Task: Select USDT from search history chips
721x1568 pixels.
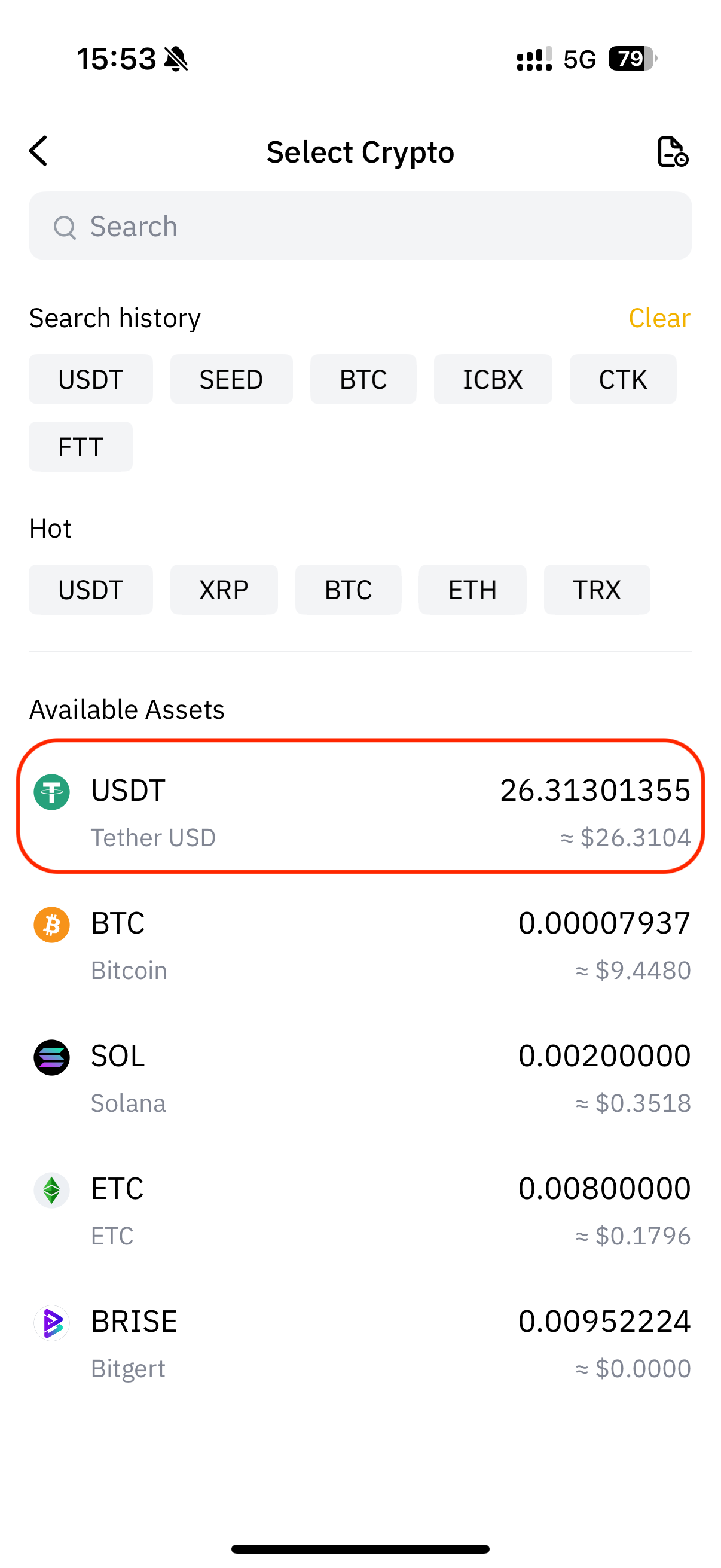Action: click(90, 379)
